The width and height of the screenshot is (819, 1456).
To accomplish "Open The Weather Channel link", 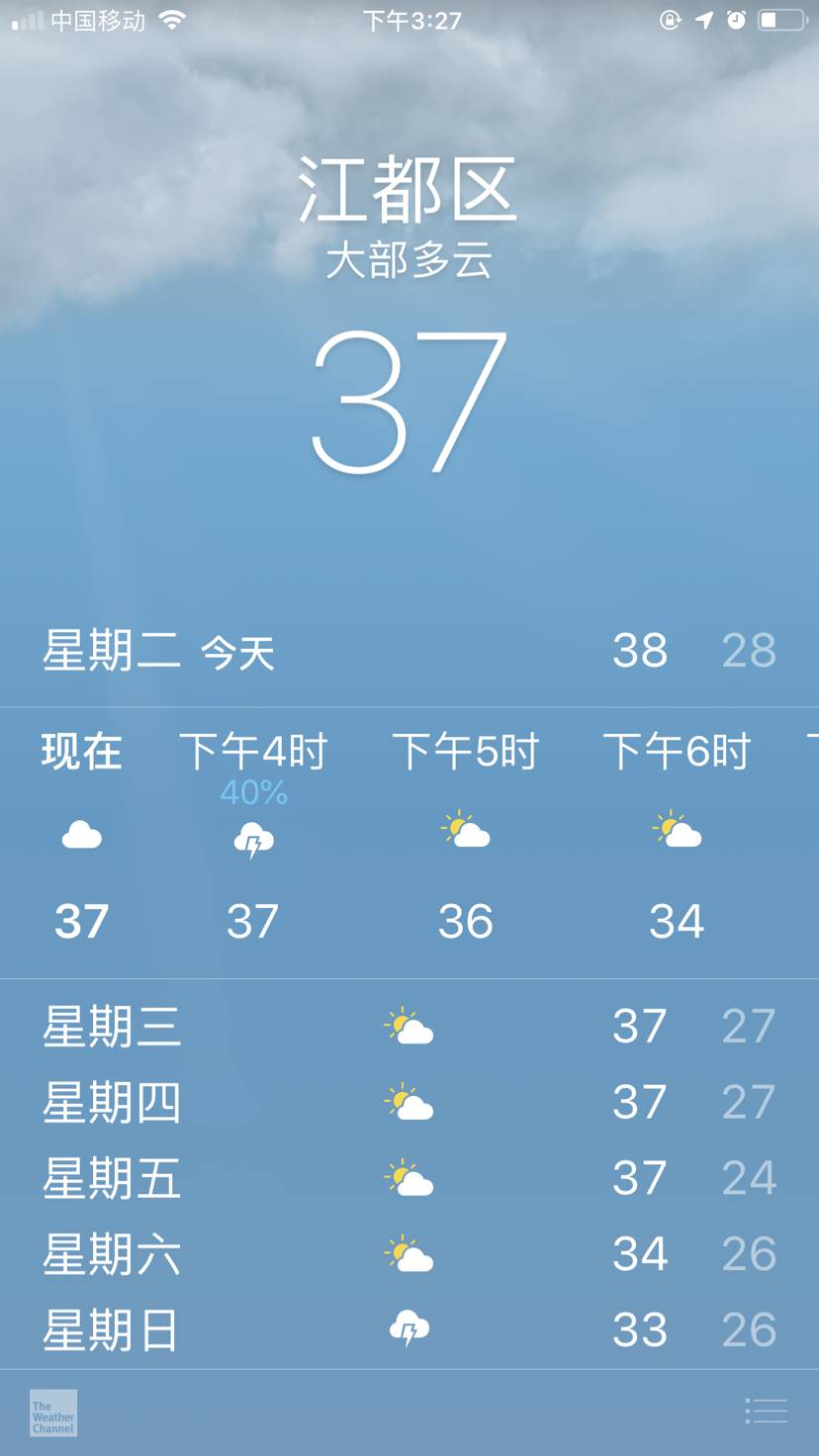I will pos(53,1413).
